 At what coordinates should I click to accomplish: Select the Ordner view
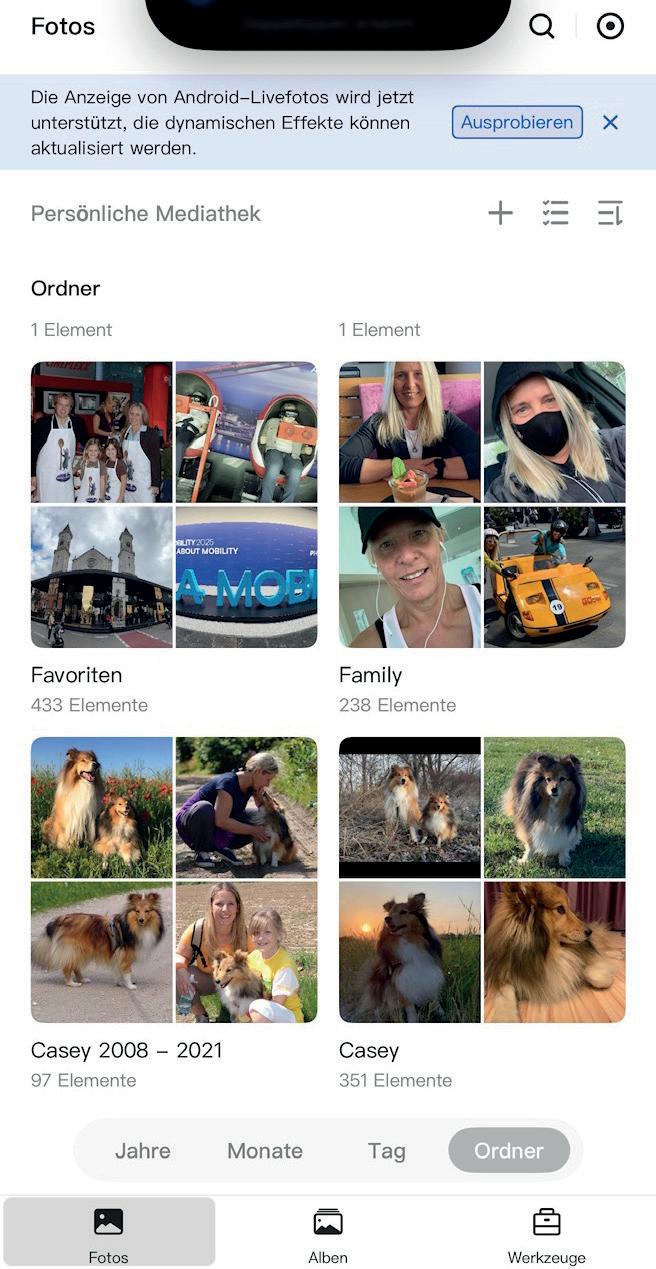coord(509,1151)
